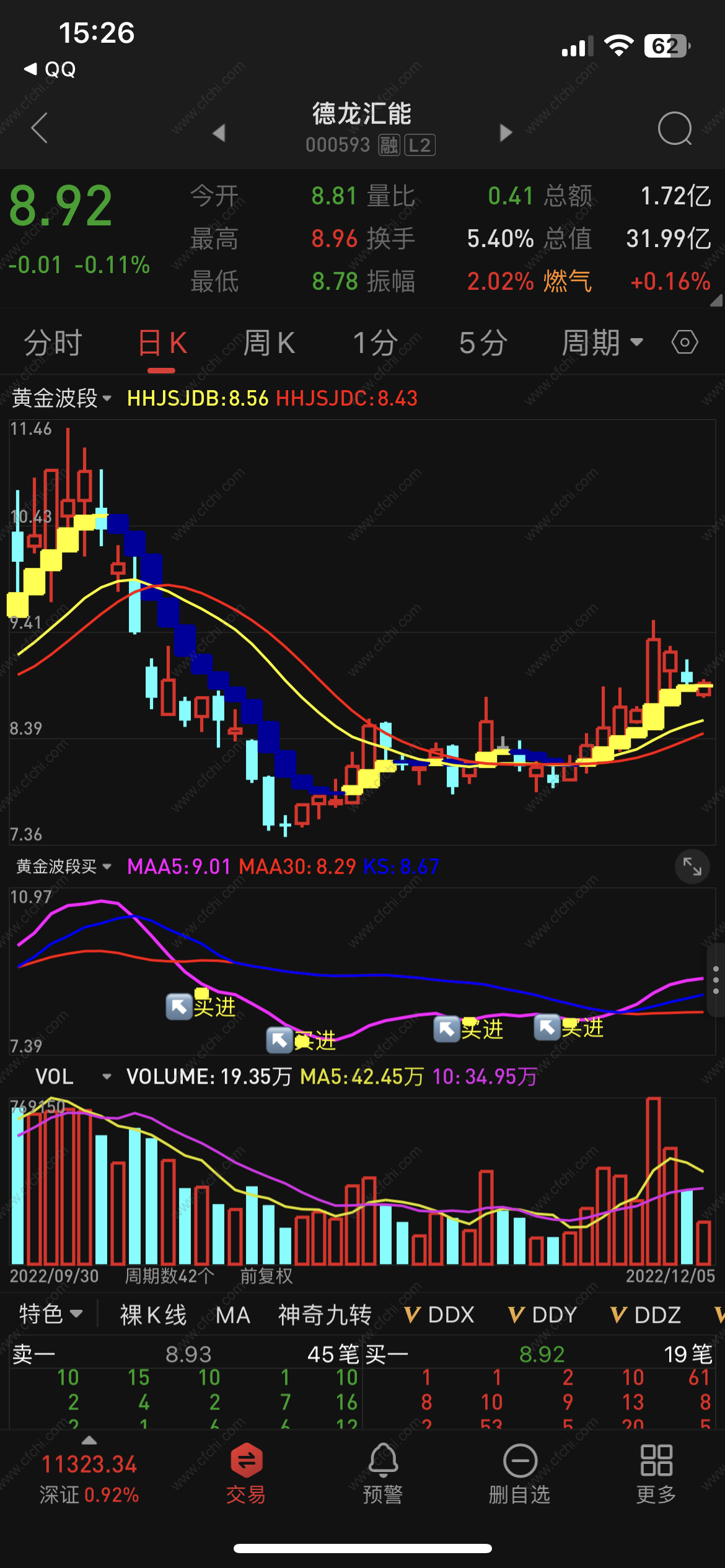Switch to next stock with right triangle
725x1568 pixels.
click(x=506, y=133)
